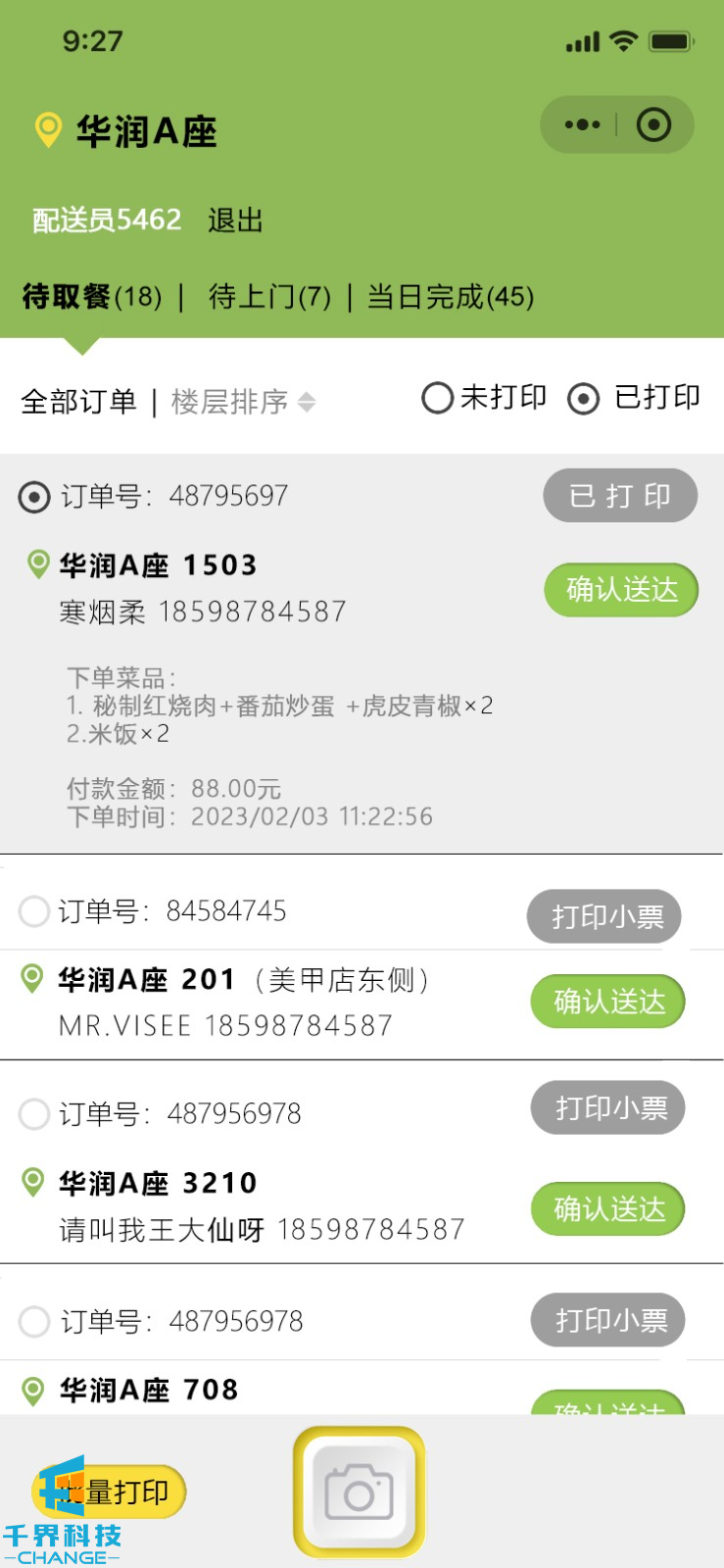The height and width of the screenshot is (1568, 724).
Task: Confirm delivery for 华润A座 3210
Action: pos(608,1209)
